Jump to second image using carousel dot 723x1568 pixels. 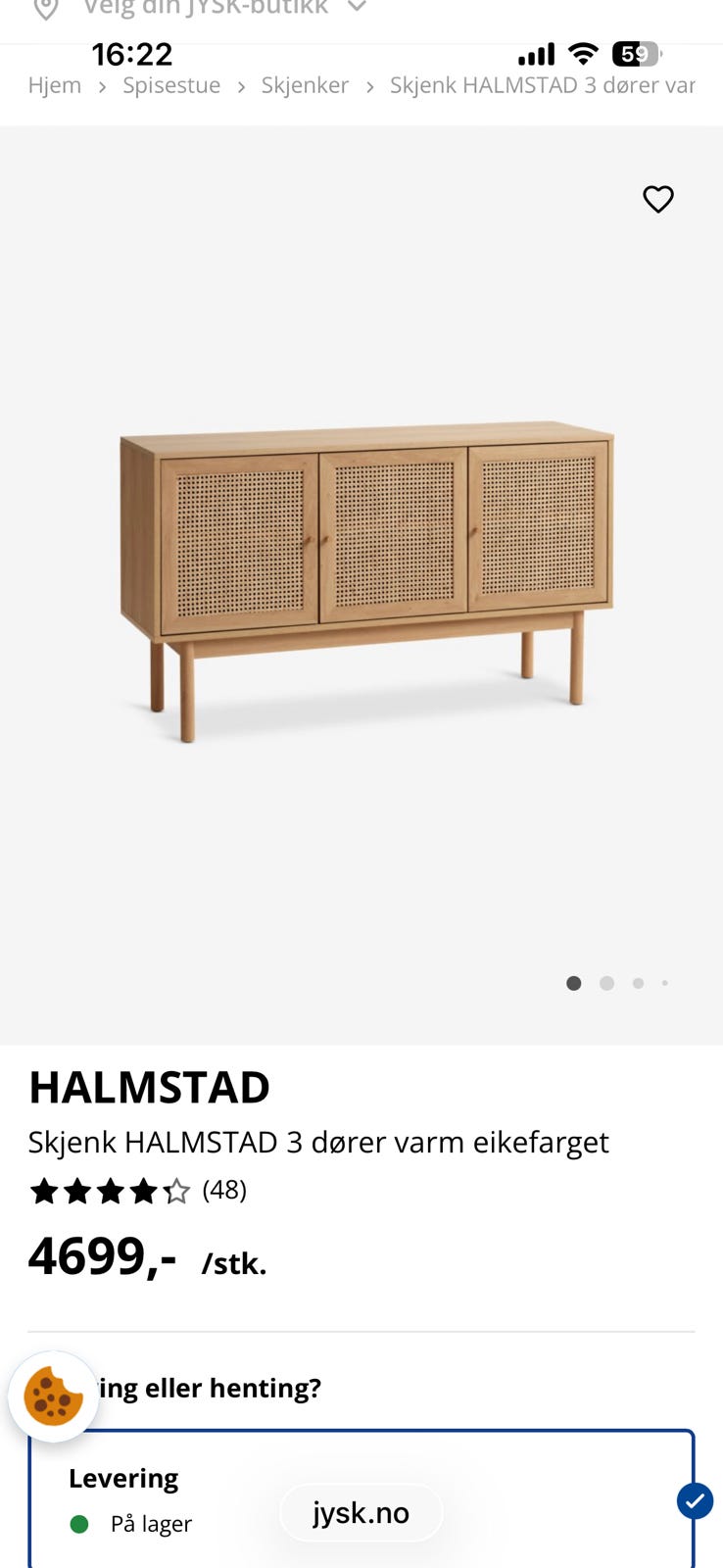click(606, 983)
